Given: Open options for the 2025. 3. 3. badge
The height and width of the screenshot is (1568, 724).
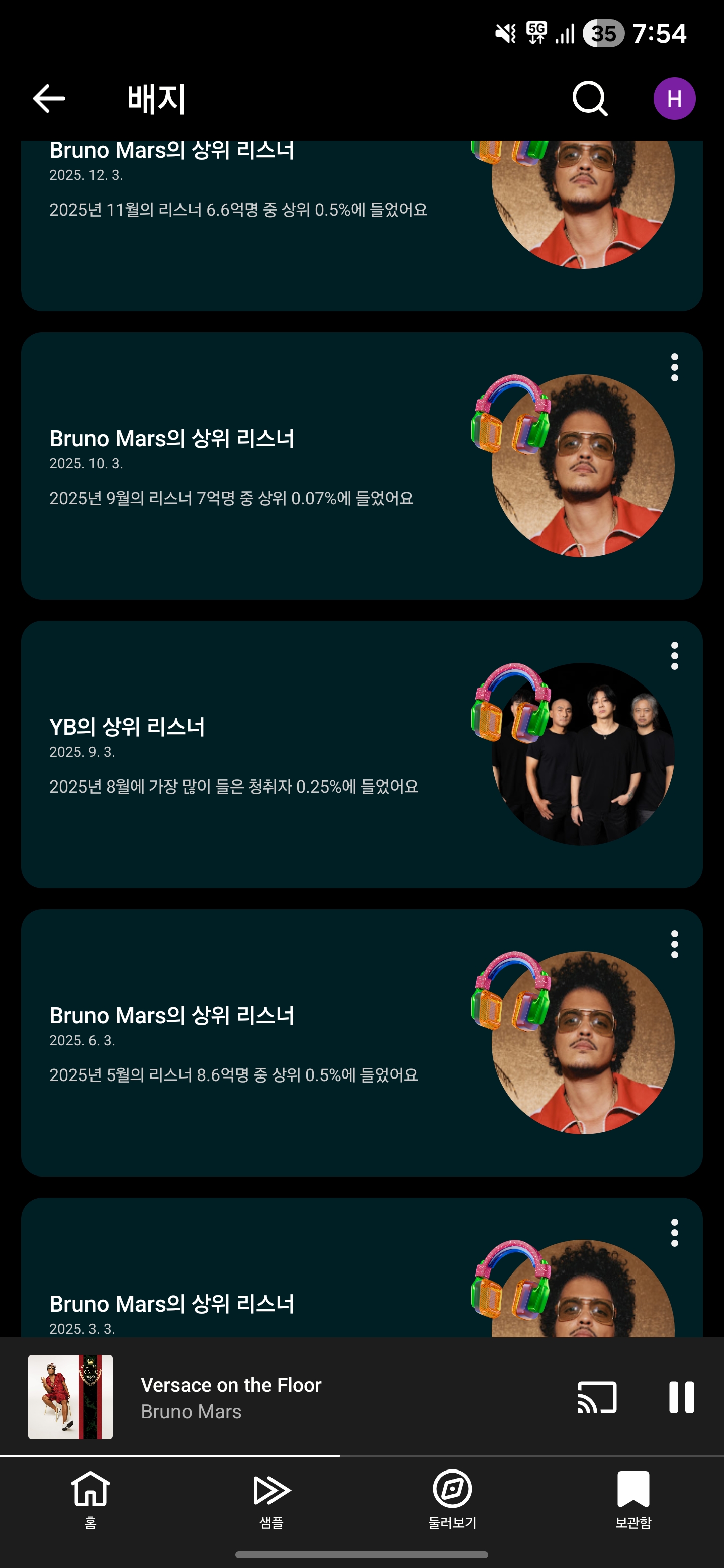Looking at the screenshot, I should (674, 1233).
